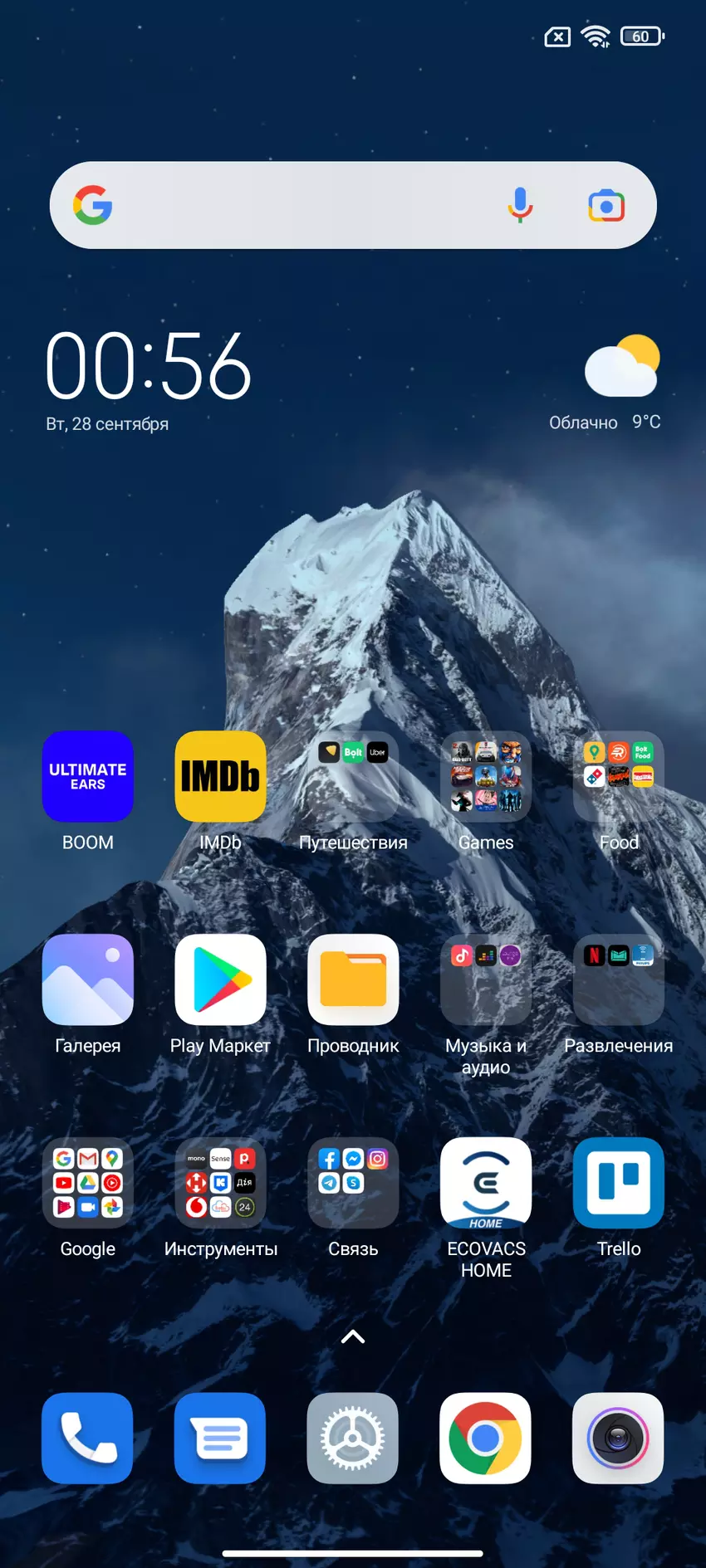Image resolution: width=706 pixels, height=1568 pixels.
Task: Open the Food folder
Action: 619,777
